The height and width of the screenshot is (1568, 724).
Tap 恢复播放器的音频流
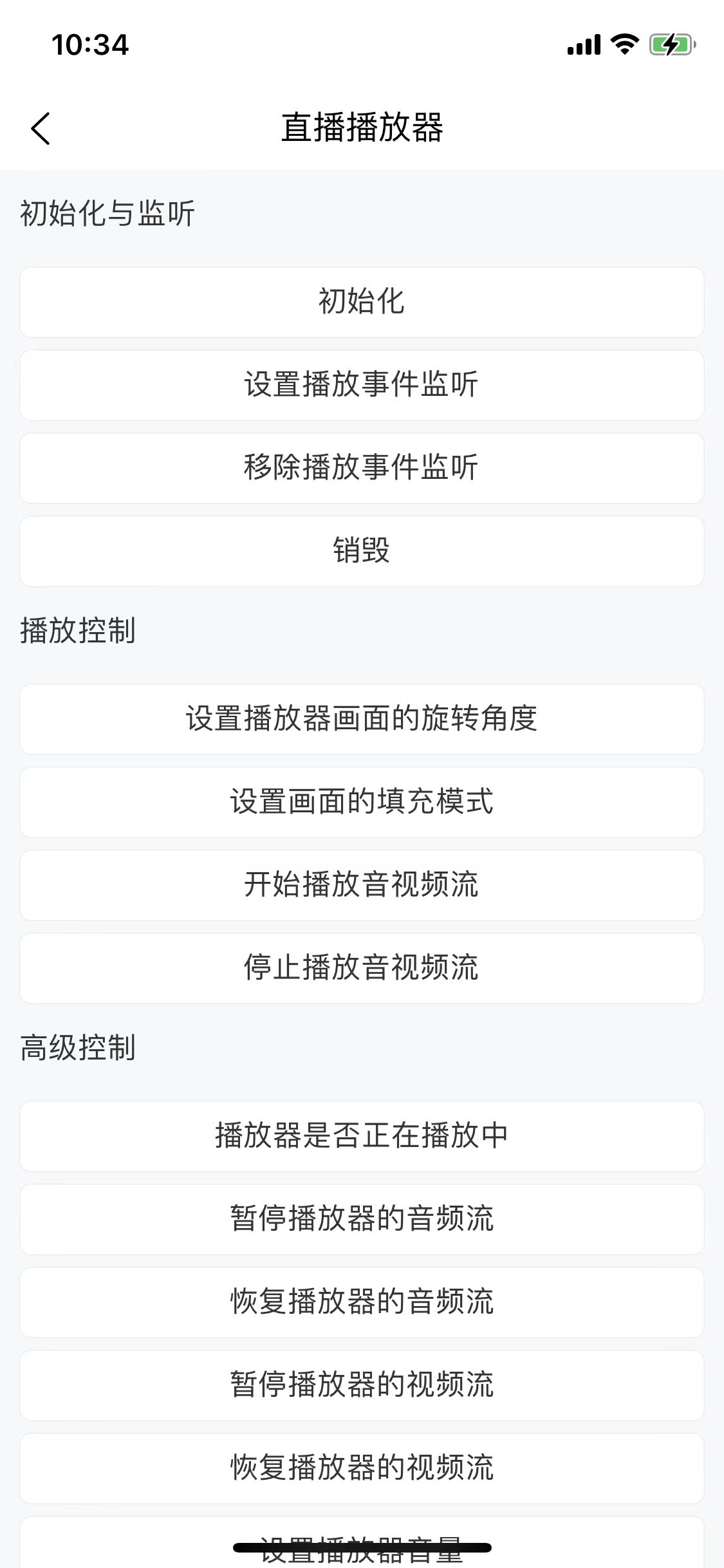tap(362, 1302)
